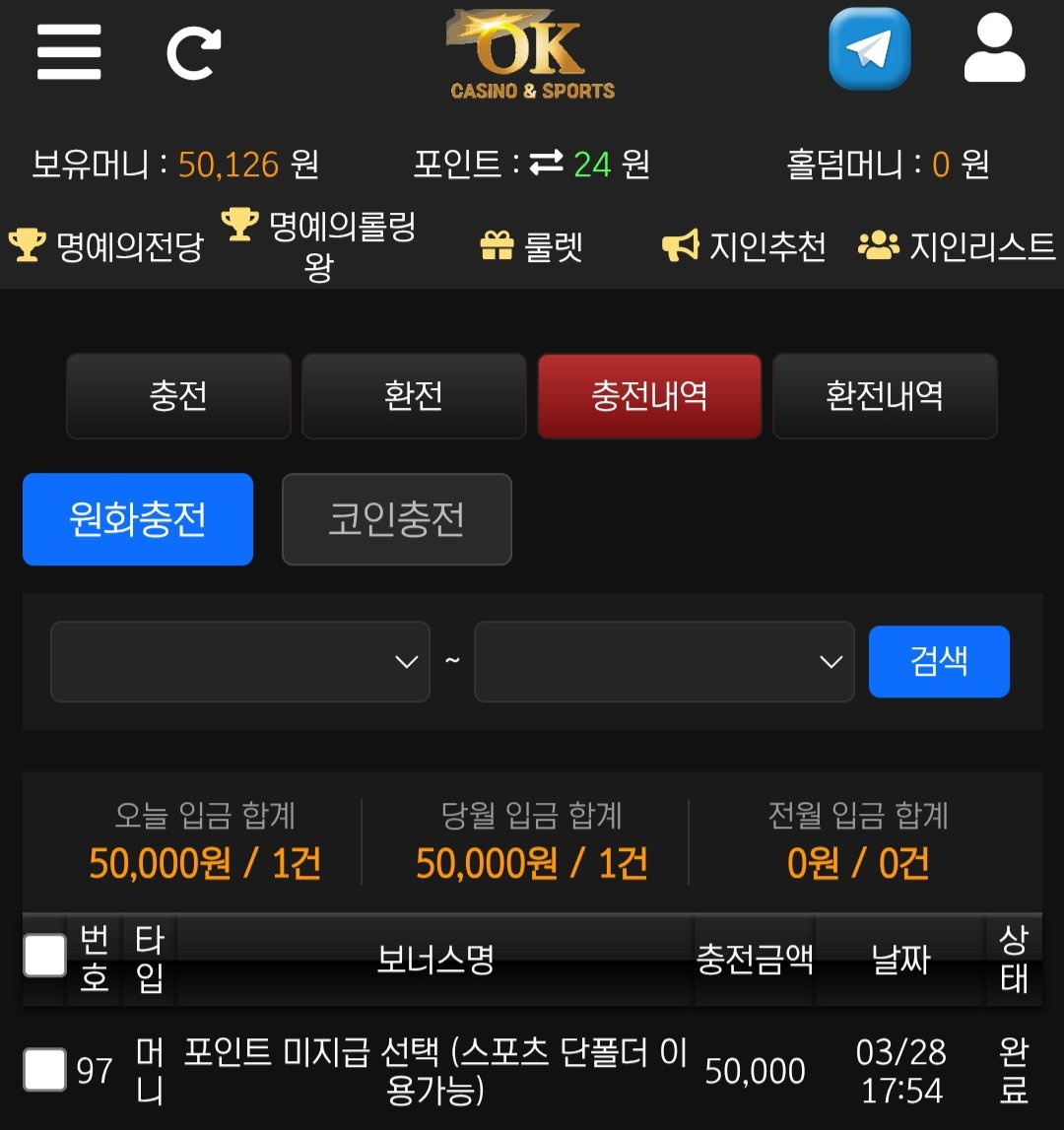The height and width of the screenshot is (1130, 1064).
Task: Open the 룰렛 roulette page
Action: pyautogui.click(x=531, y=245)
